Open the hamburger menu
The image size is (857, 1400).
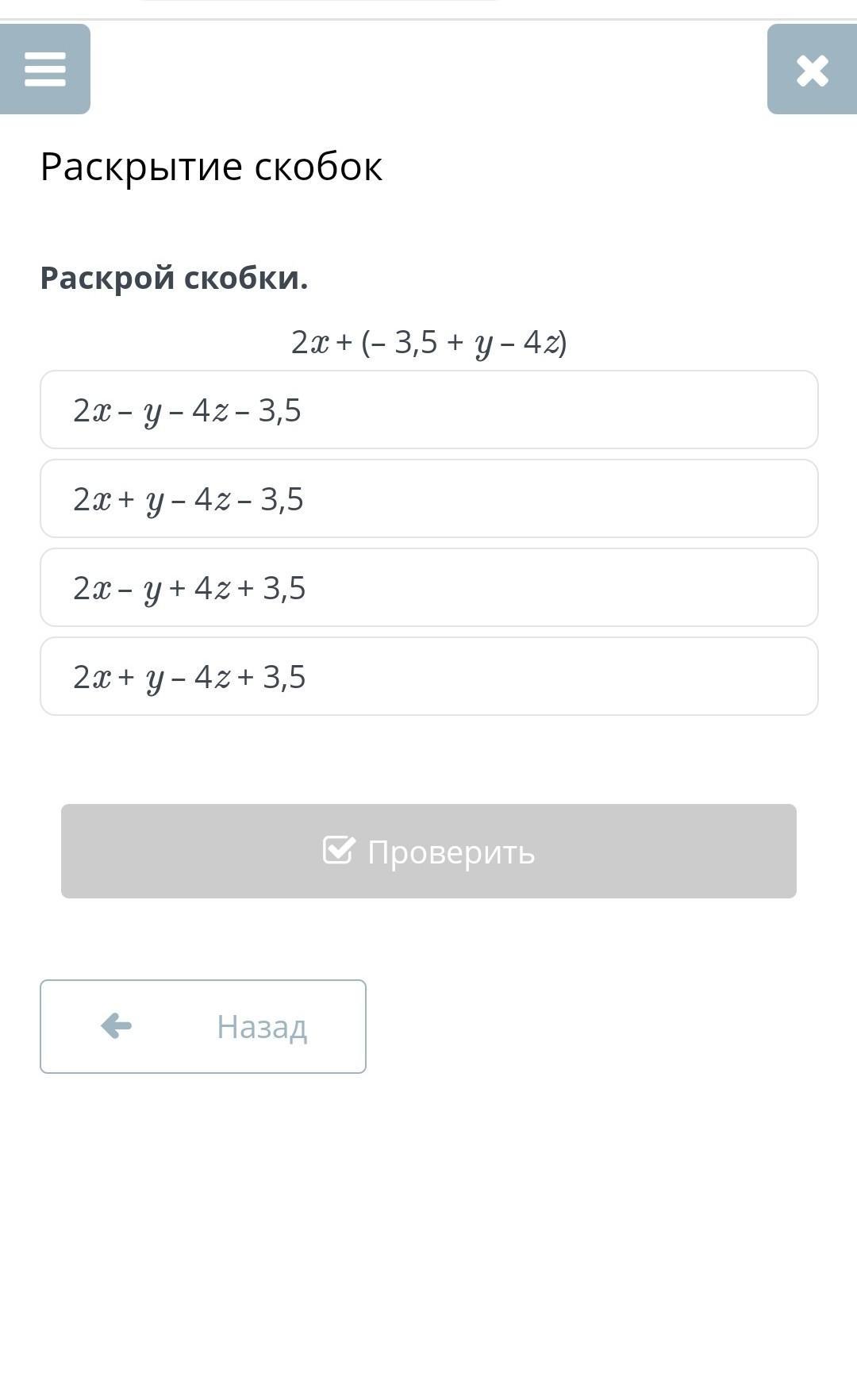point(45,69)
